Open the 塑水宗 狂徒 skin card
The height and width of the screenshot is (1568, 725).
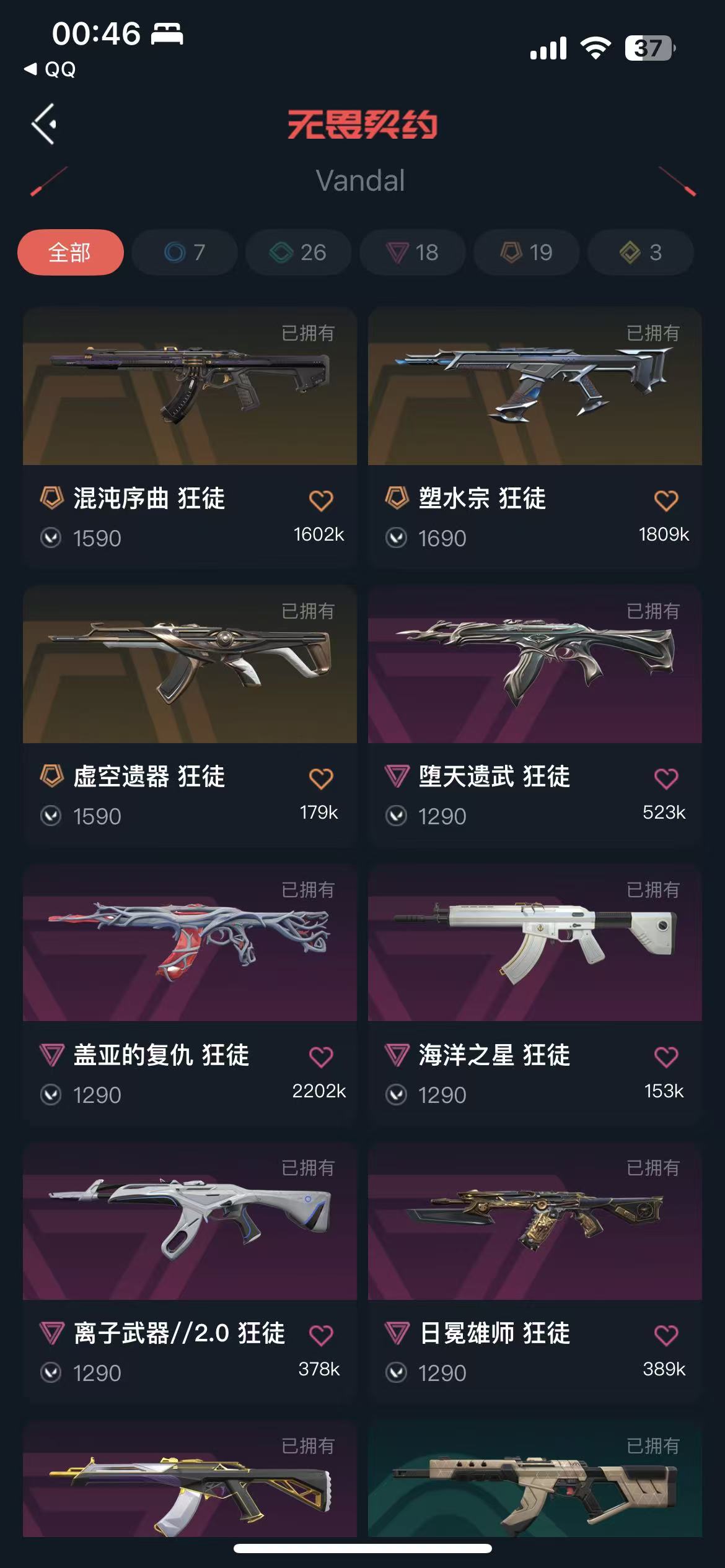[535, 387]
